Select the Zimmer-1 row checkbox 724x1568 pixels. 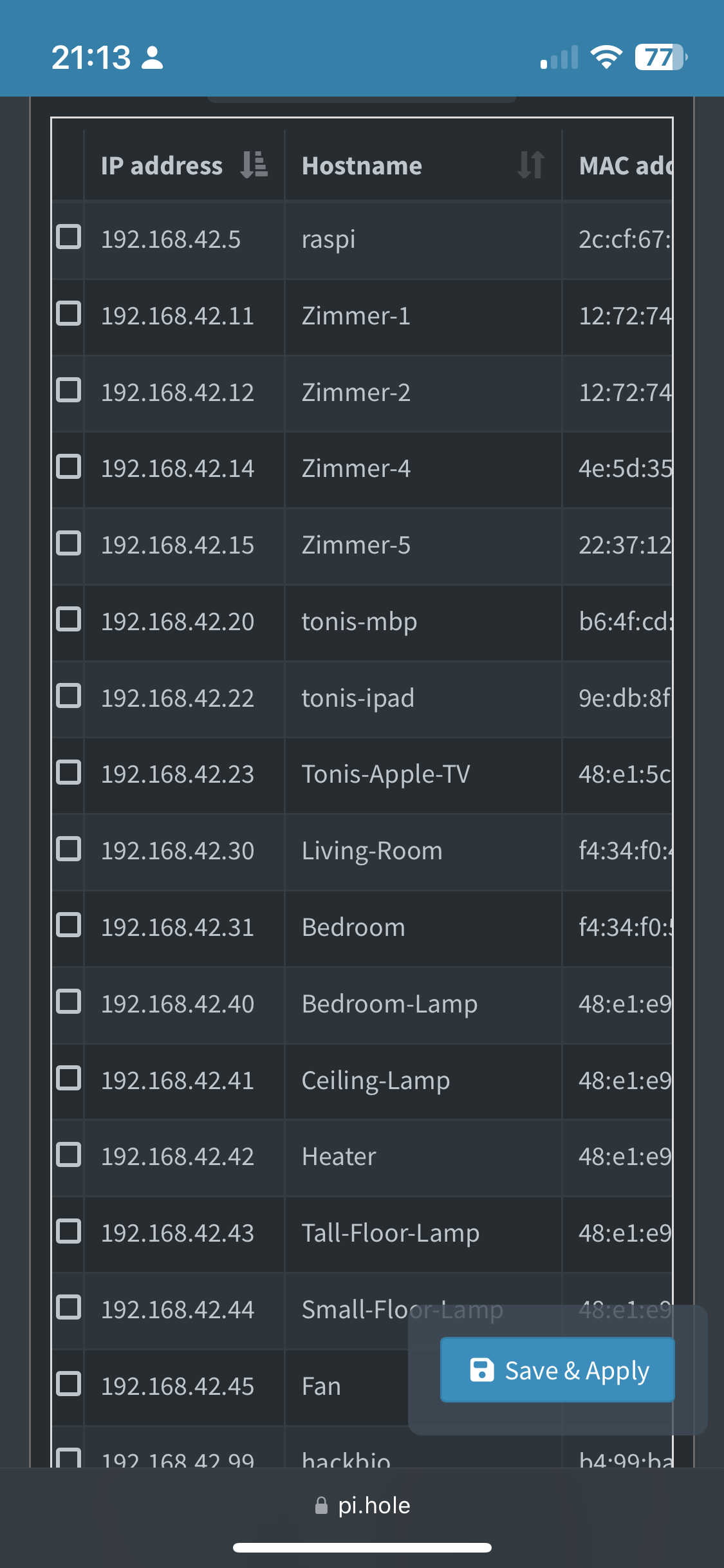68,313
